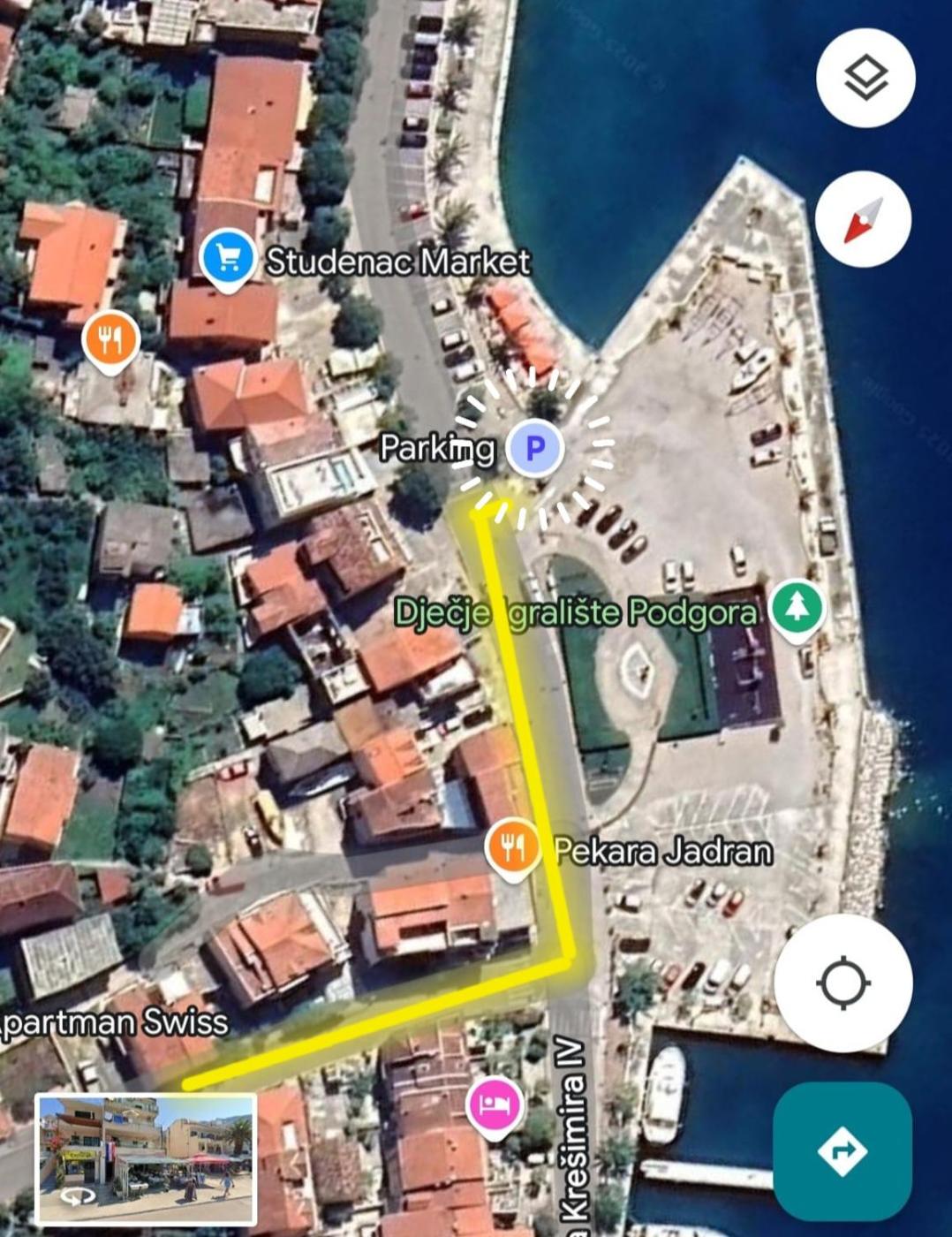
Task: Open the unnamed restaurant pin near Studenac Market
Action: click(110, 338)
